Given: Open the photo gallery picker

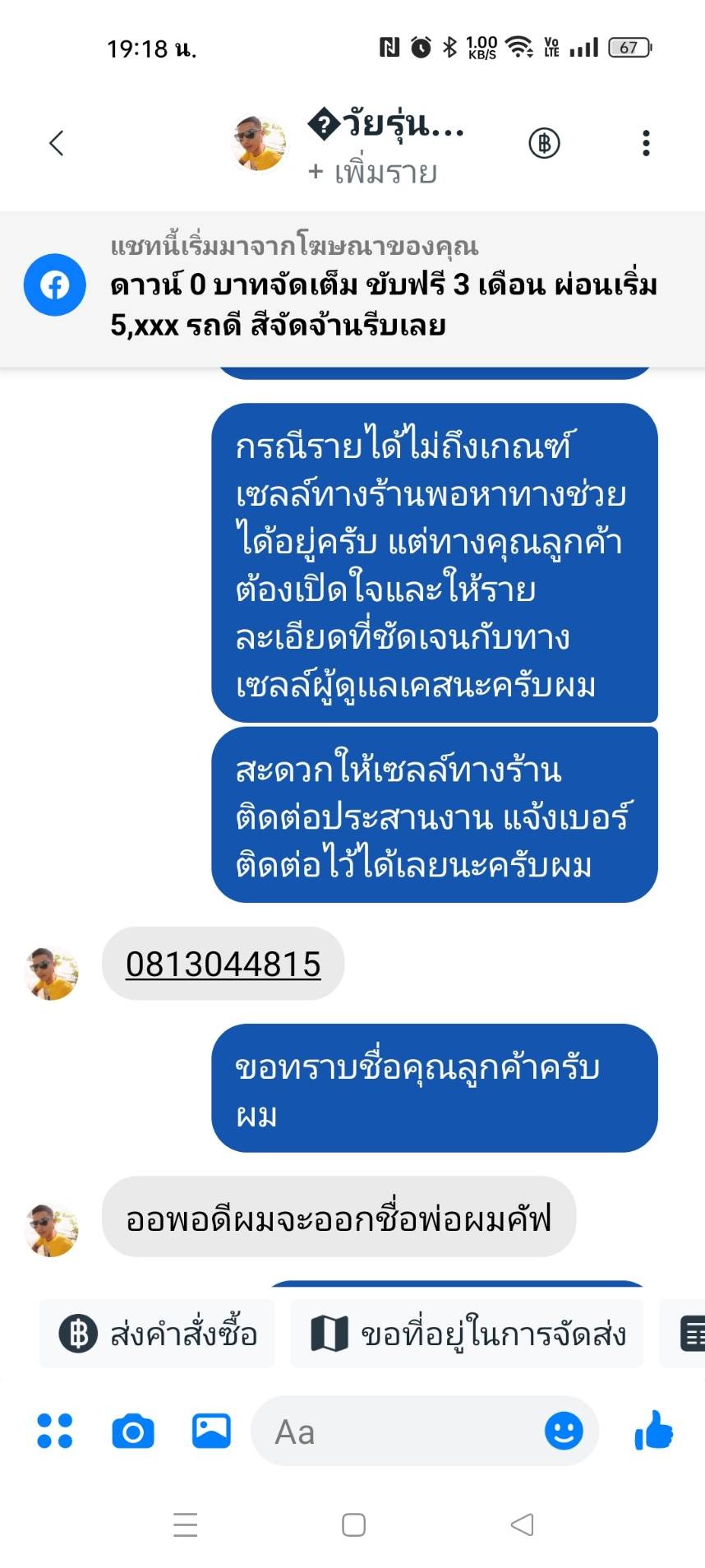Looking at the screenshot, I should (211, 1431).
